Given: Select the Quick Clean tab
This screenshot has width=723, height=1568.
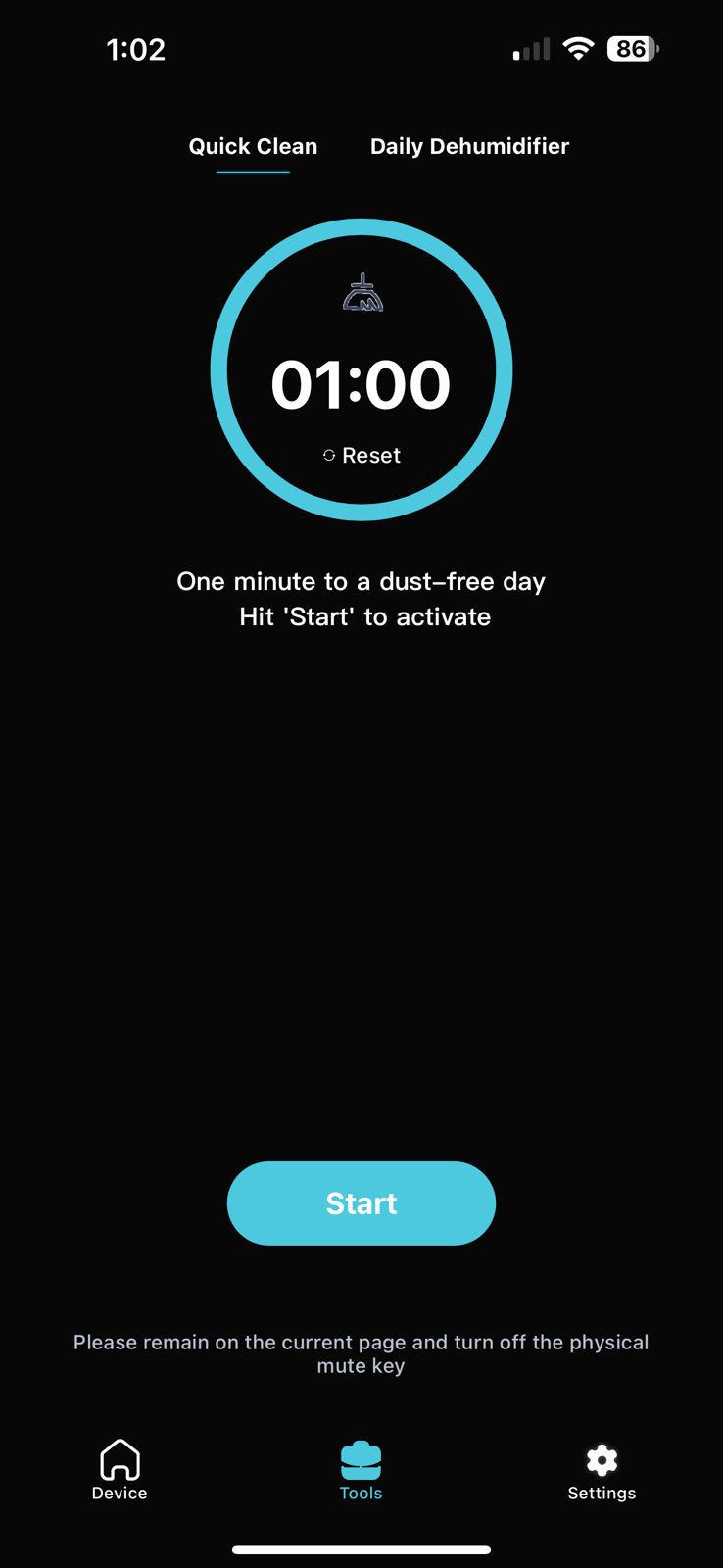Looking at the screenshot, I should point(253,147).
